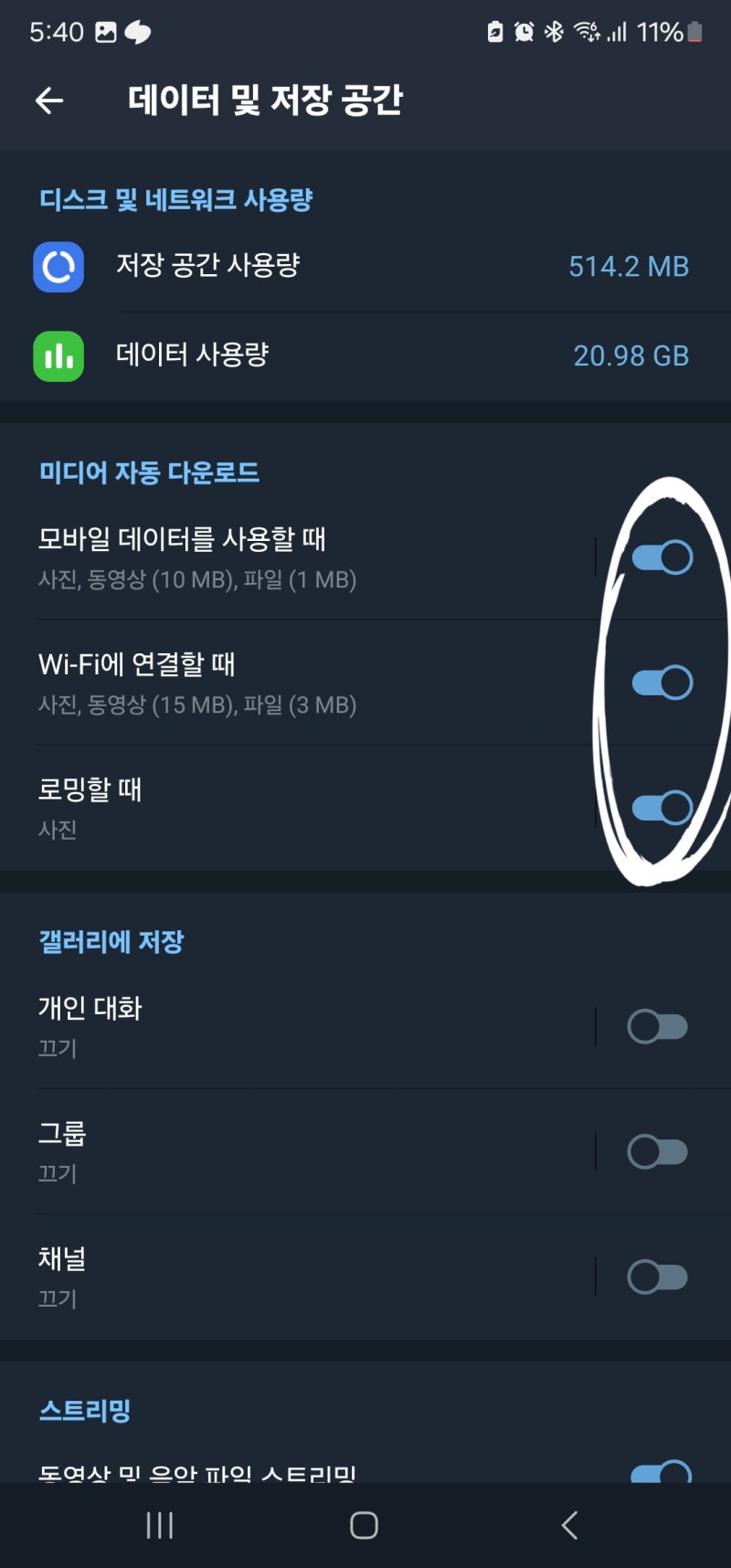Screen dimensions: 731x1568
Task: Disable auto-download on mobile data
Action: click(x=662, y=556)
